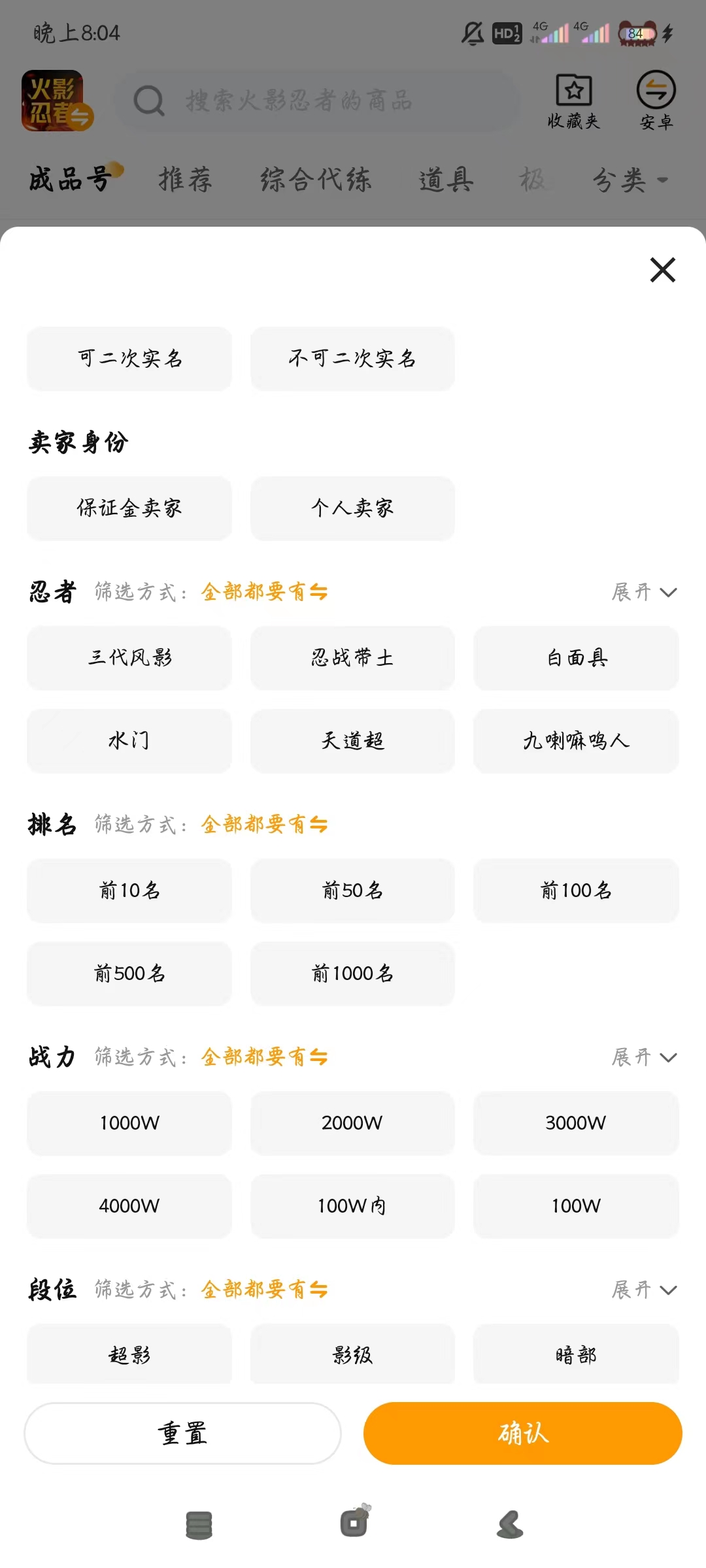
Task: Select 个人卖家 seller type
Action: coord(352,508)
